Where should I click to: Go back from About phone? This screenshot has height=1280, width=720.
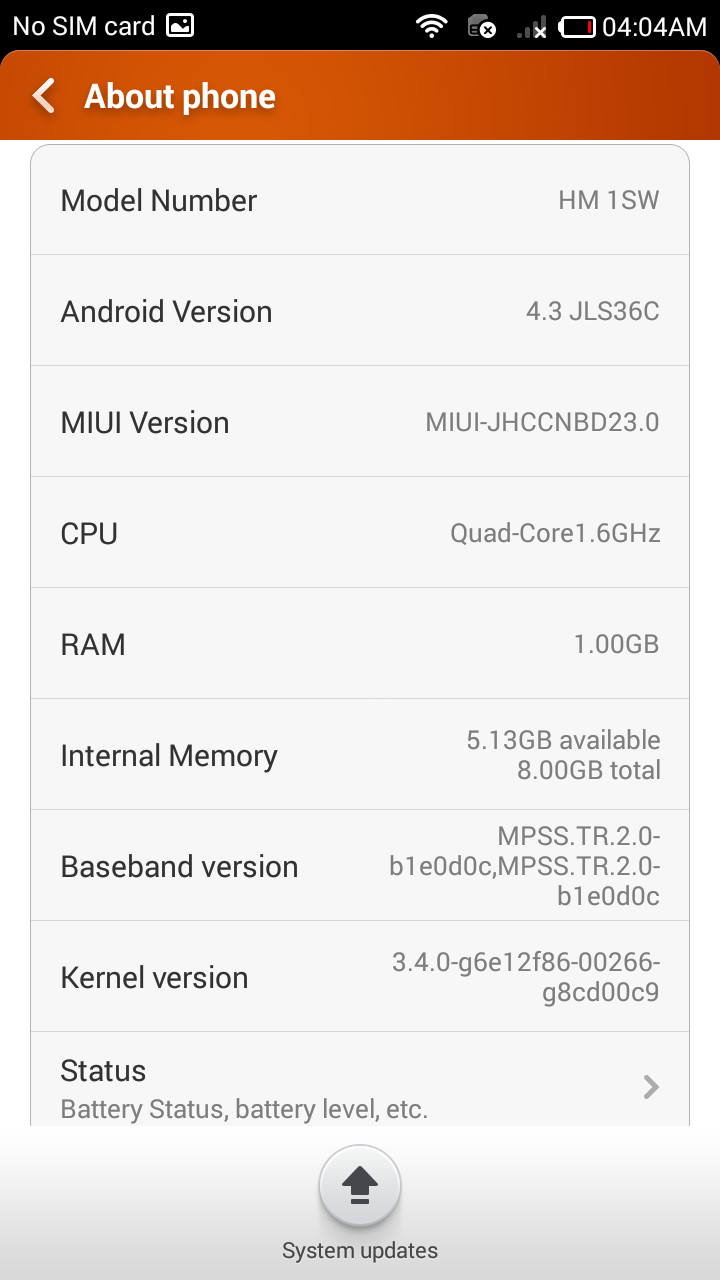click(x=43, y=96)
